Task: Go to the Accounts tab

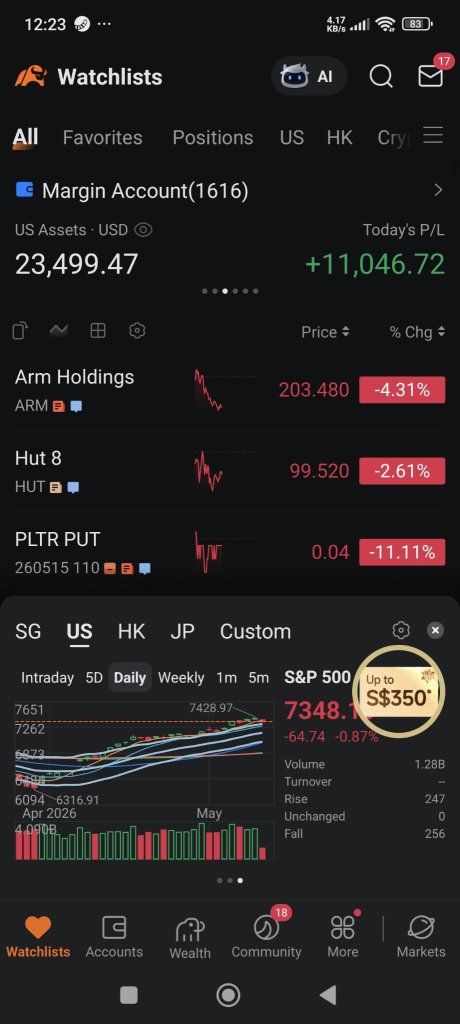Action: [x=114, y=937]
